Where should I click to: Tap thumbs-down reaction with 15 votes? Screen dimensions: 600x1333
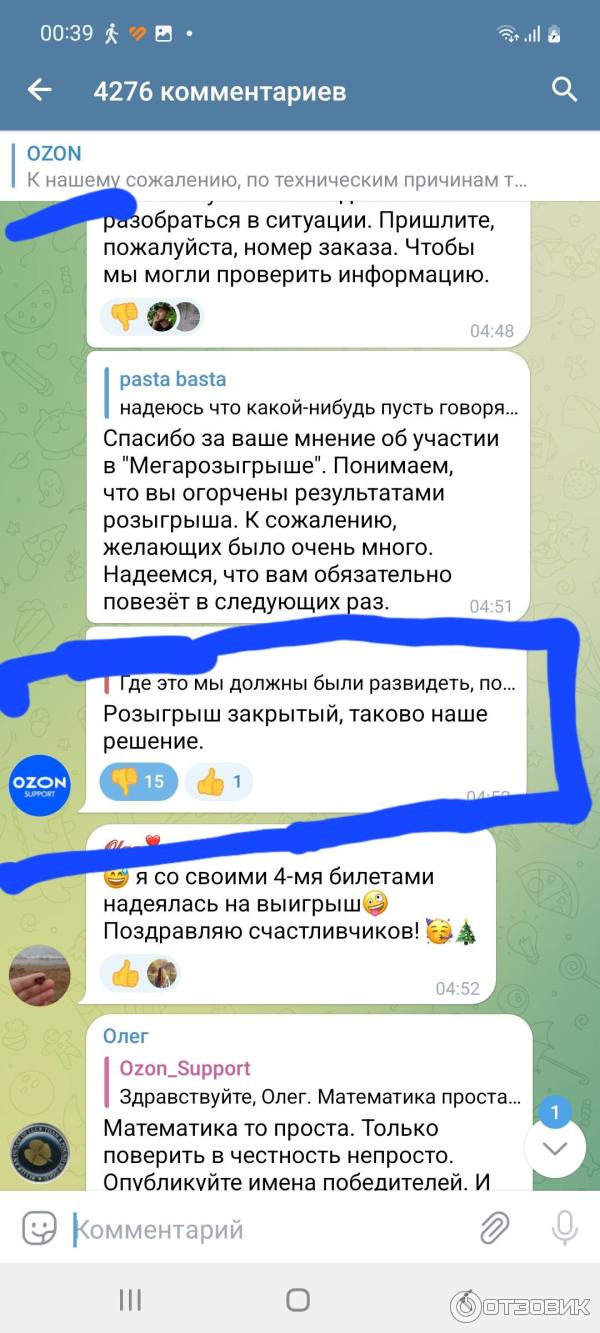pos(138,782)
